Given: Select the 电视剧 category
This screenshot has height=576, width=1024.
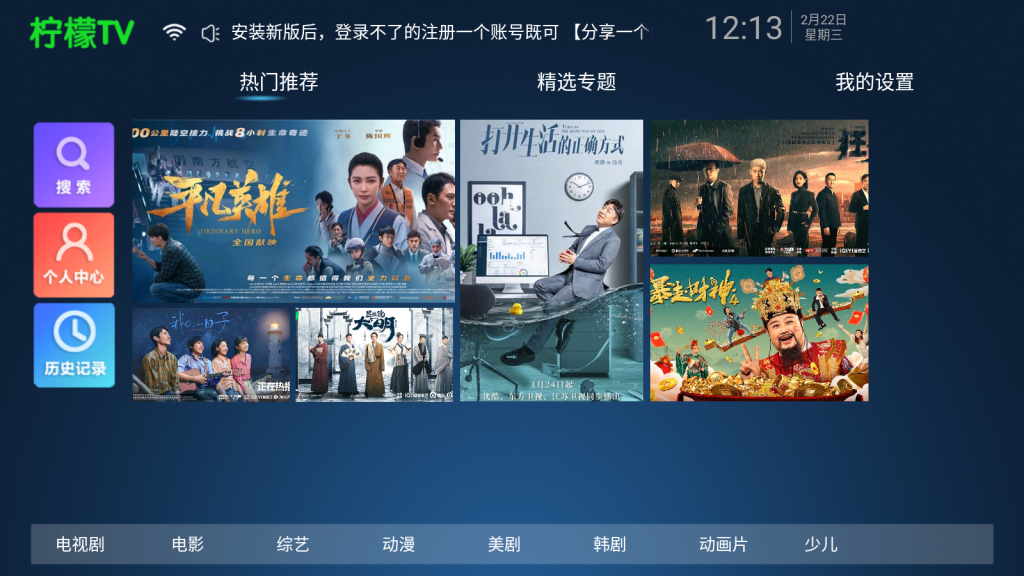Looking at the screenshot, I should [x=80, y=544].
